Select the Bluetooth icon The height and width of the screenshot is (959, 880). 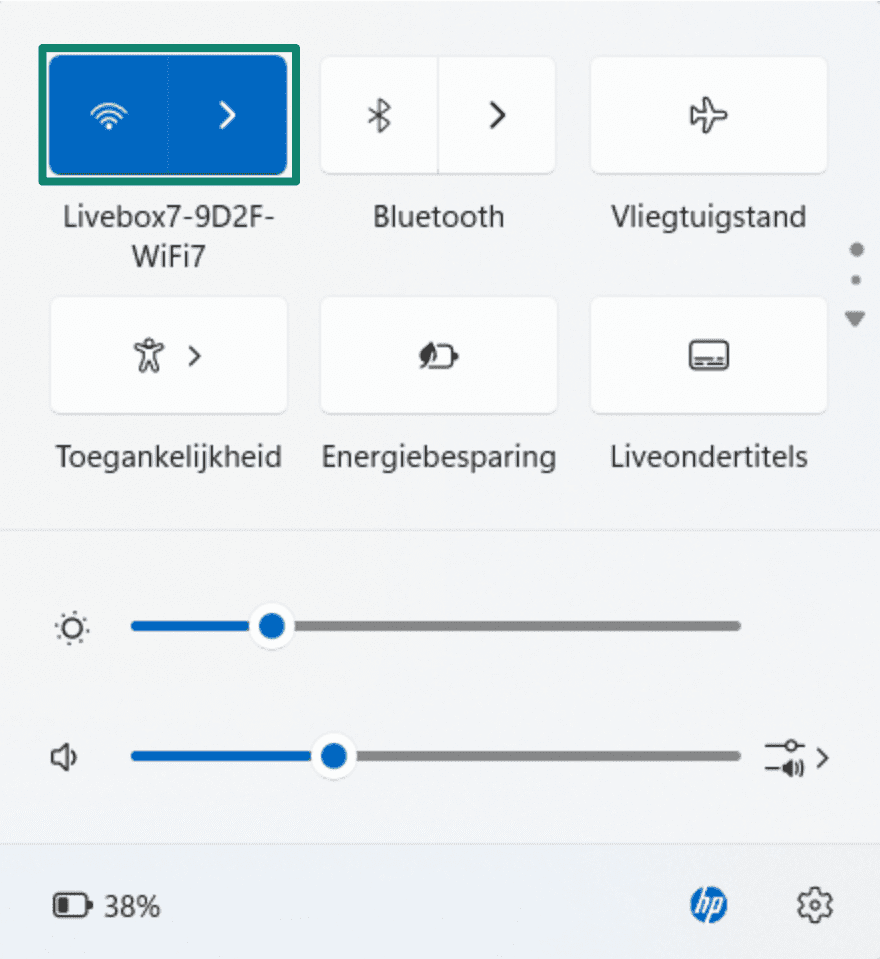(380, 115)
